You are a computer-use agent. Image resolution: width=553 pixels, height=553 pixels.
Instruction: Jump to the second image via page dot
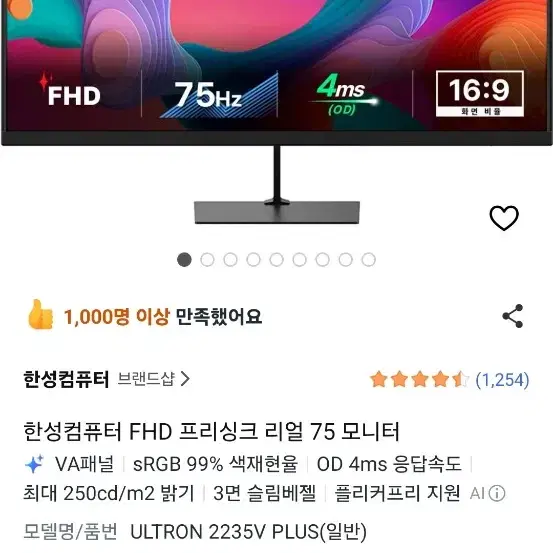click(207, 260)
